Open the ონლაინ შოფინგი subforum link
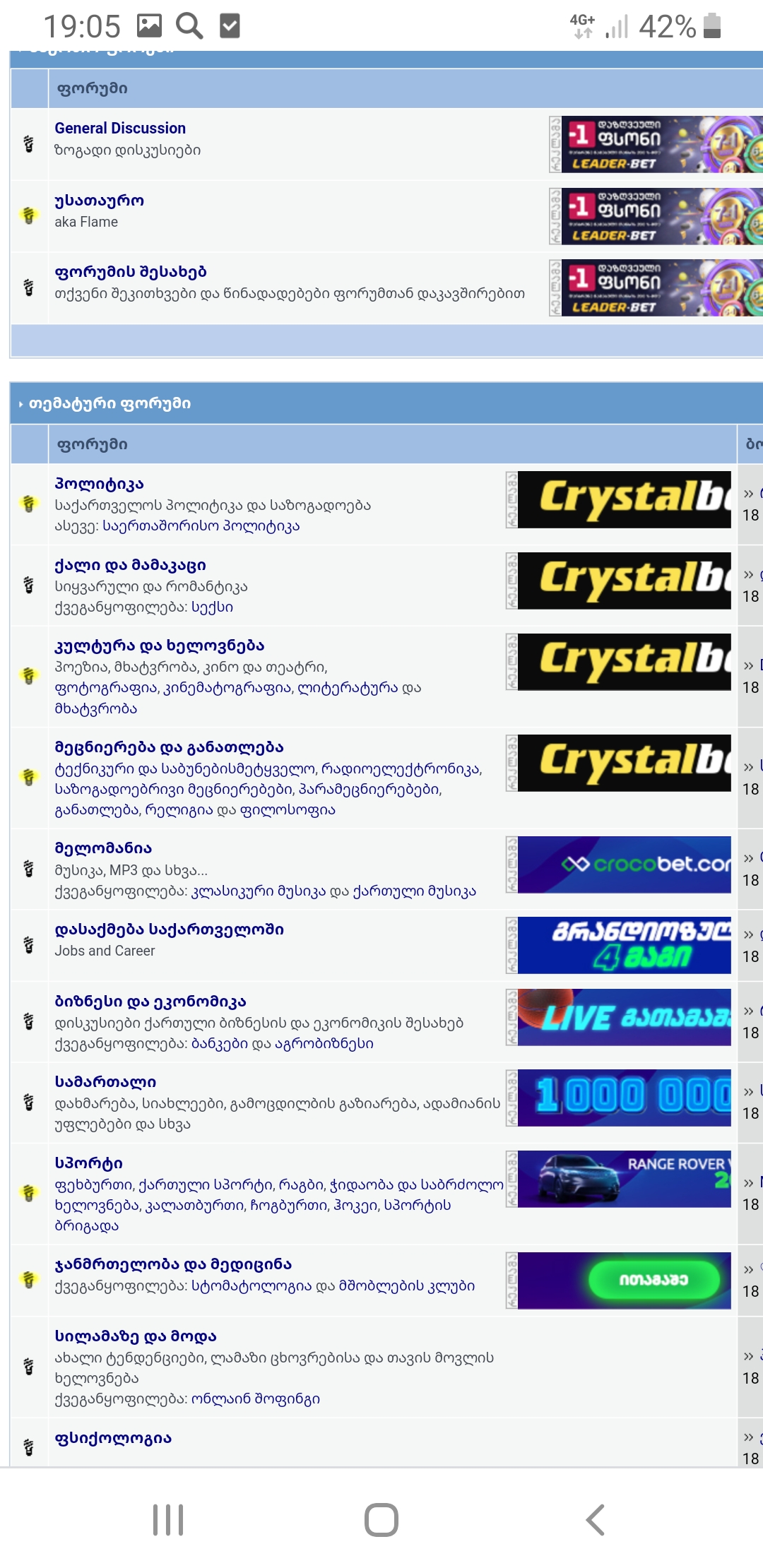Viewport: 763px width, 1568px height. point(256,1399)
